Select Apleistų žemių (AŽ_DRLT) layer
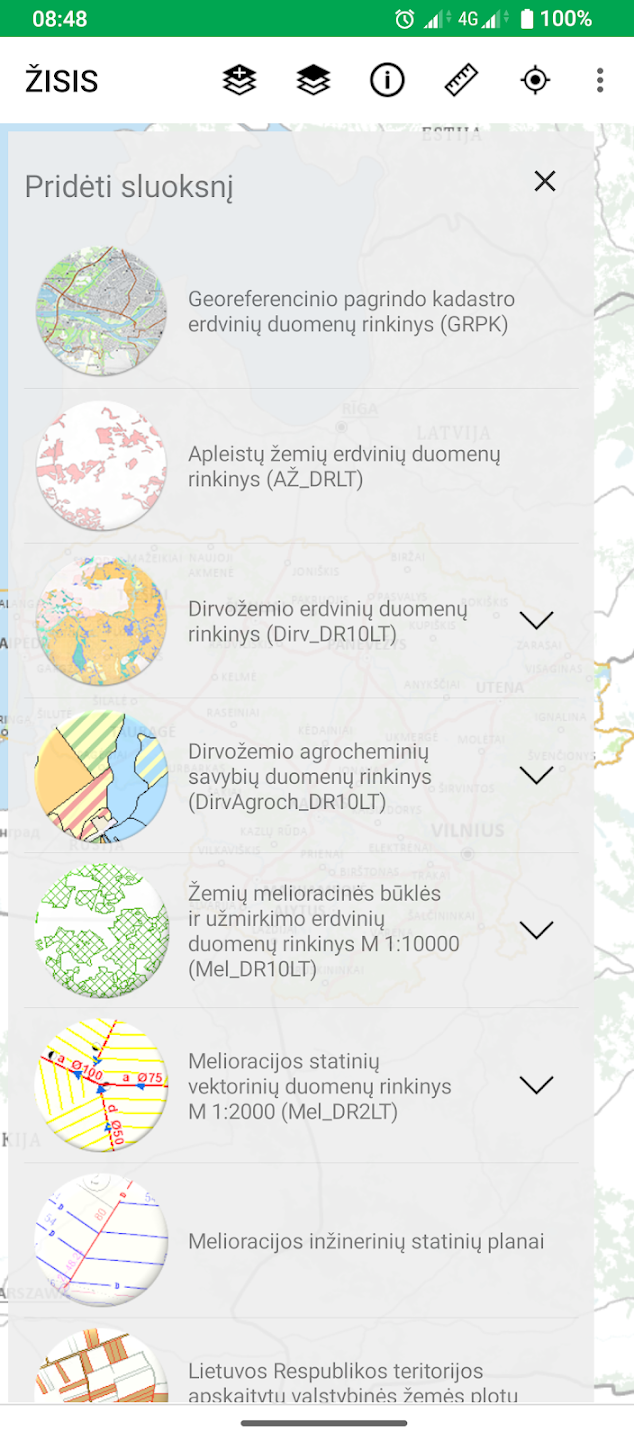The image size is (634, 1440). (301, 466)
